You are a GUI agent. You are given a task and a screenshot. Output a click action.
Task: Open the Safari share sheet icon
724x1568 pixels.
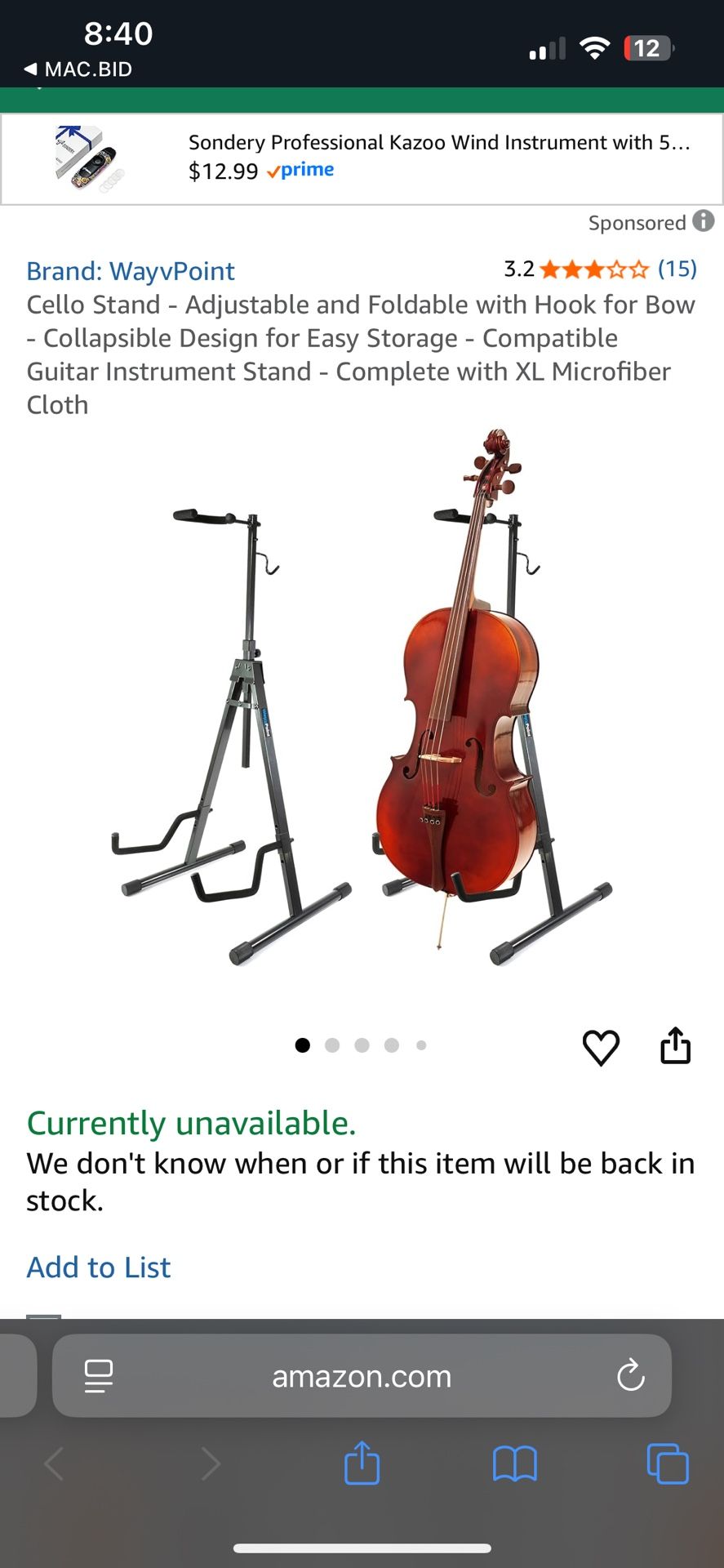point(362,1463)
